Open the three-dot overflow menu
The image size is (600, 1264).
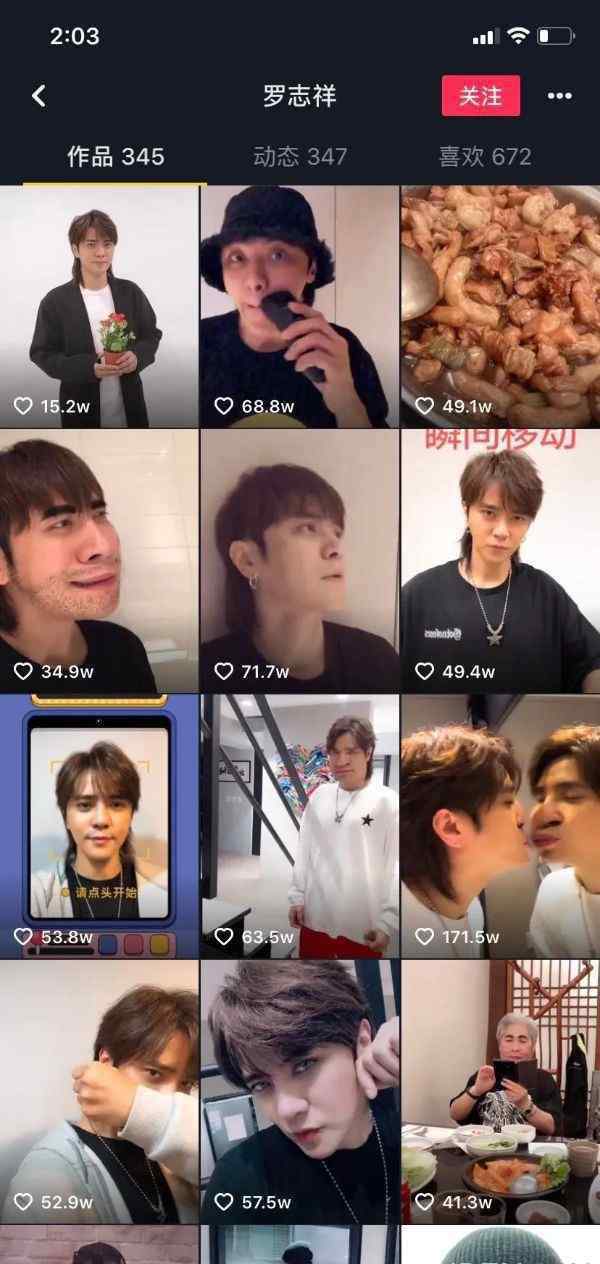click(x=560, y=96)
